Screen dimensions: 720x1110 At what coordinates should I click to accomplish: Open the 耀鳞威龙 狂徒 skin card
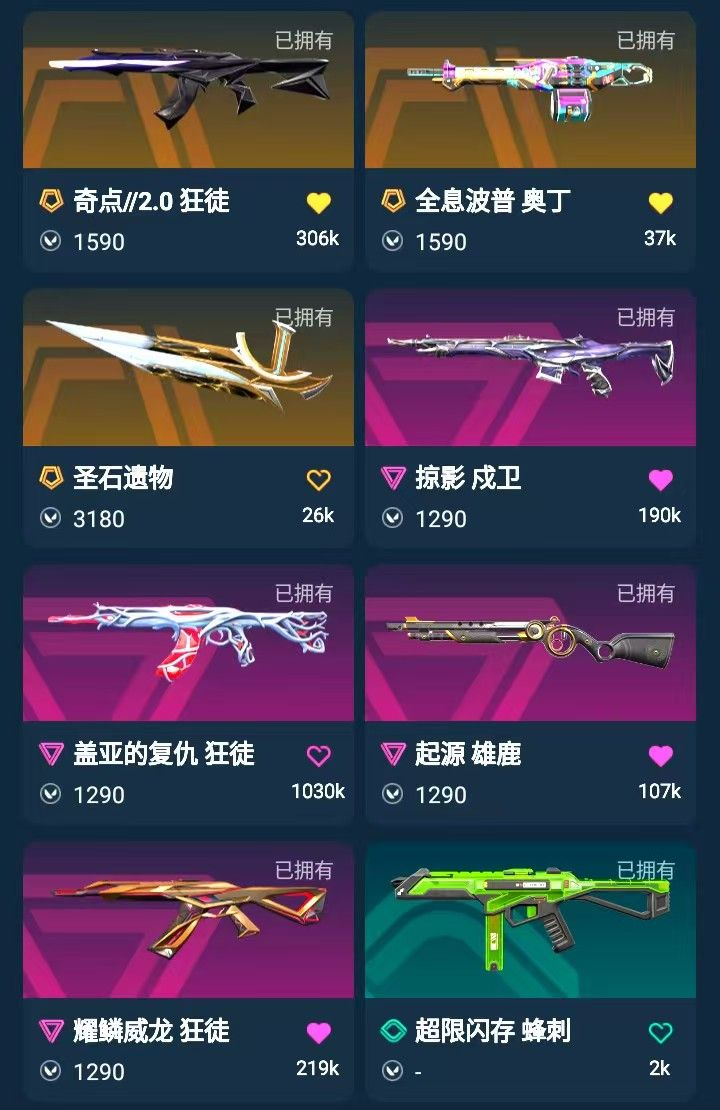pos(188,971)
